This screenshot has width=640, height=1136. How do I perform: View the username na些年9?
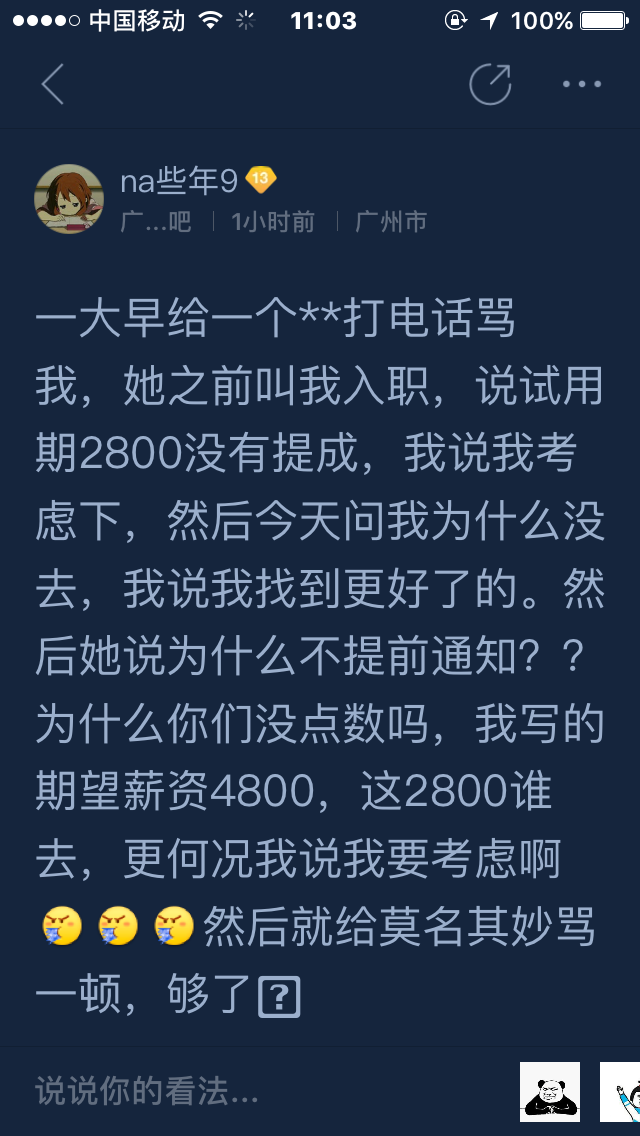tap(179, 181)
